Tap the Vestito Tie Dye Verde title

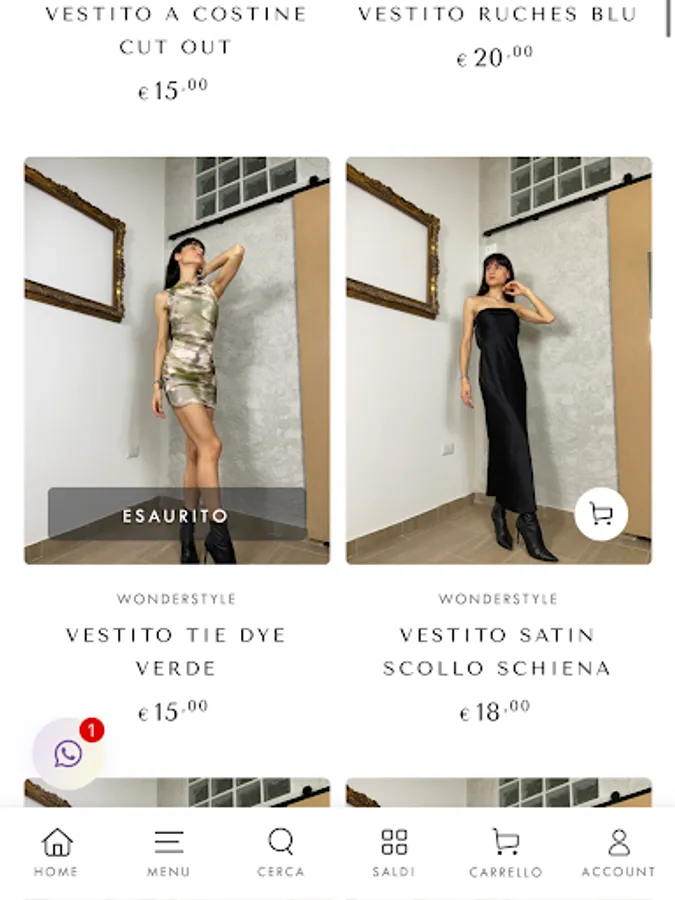click(x=176, y=651)
